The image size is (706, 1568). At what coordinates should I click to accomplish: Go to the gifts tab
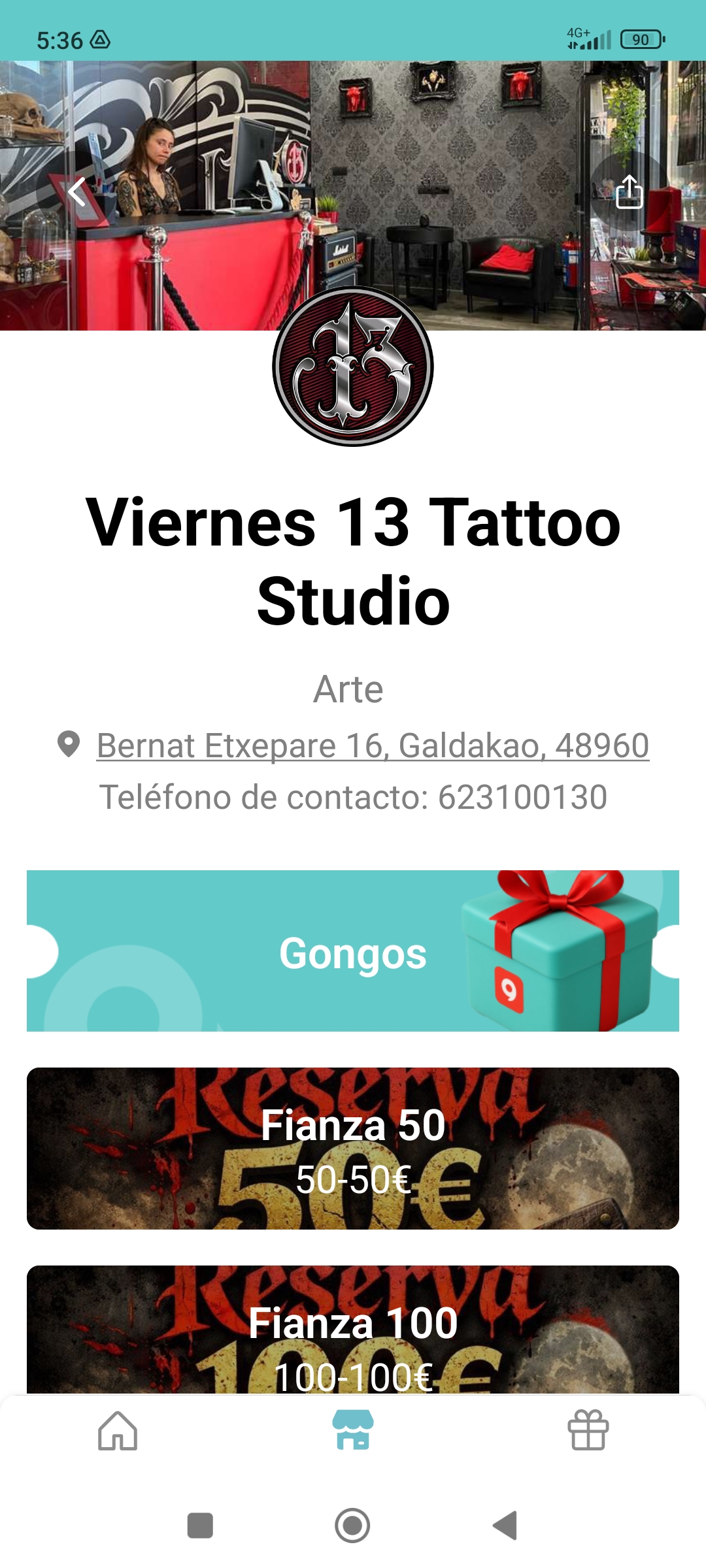click(x=588, y=1430)
